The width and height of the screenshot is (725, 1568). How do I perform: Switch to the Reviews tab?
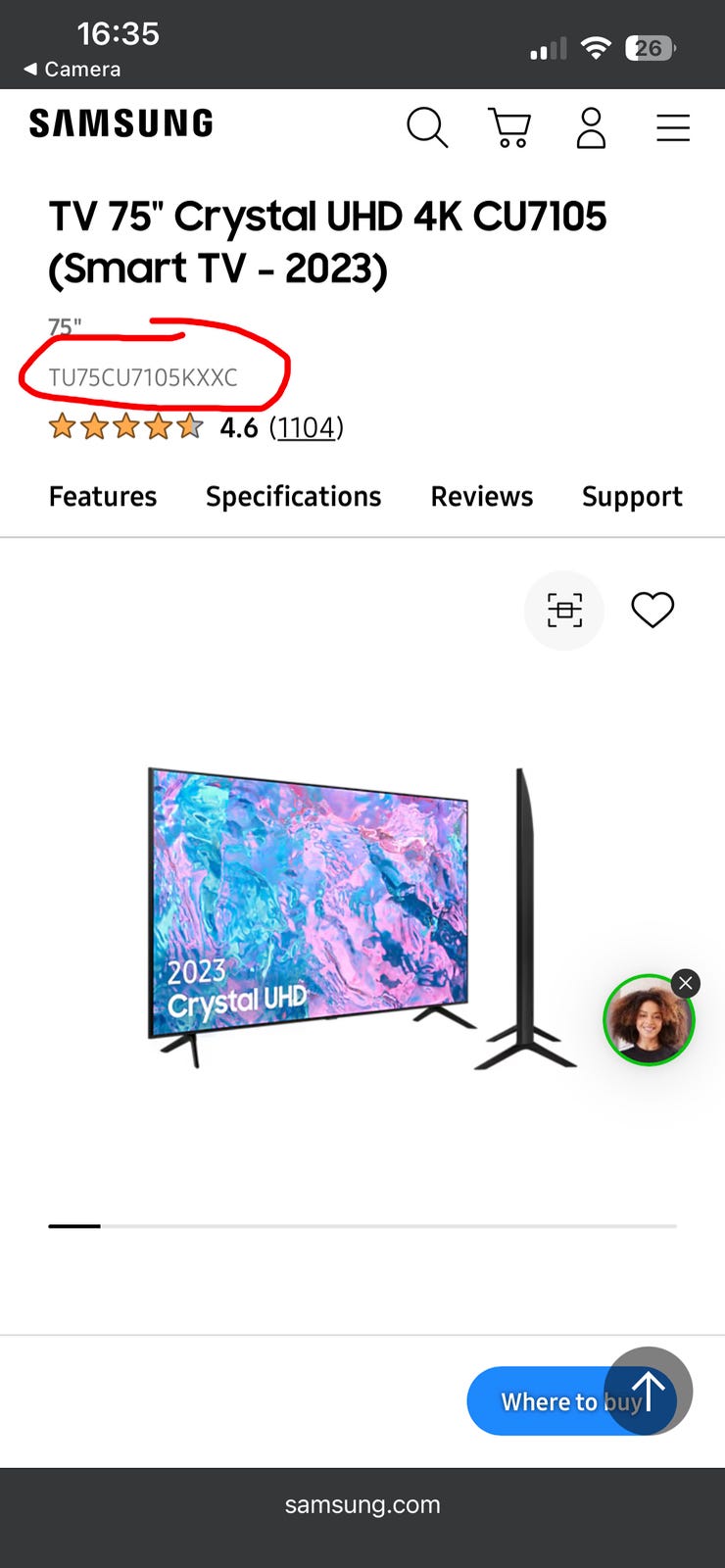(482, 497)
